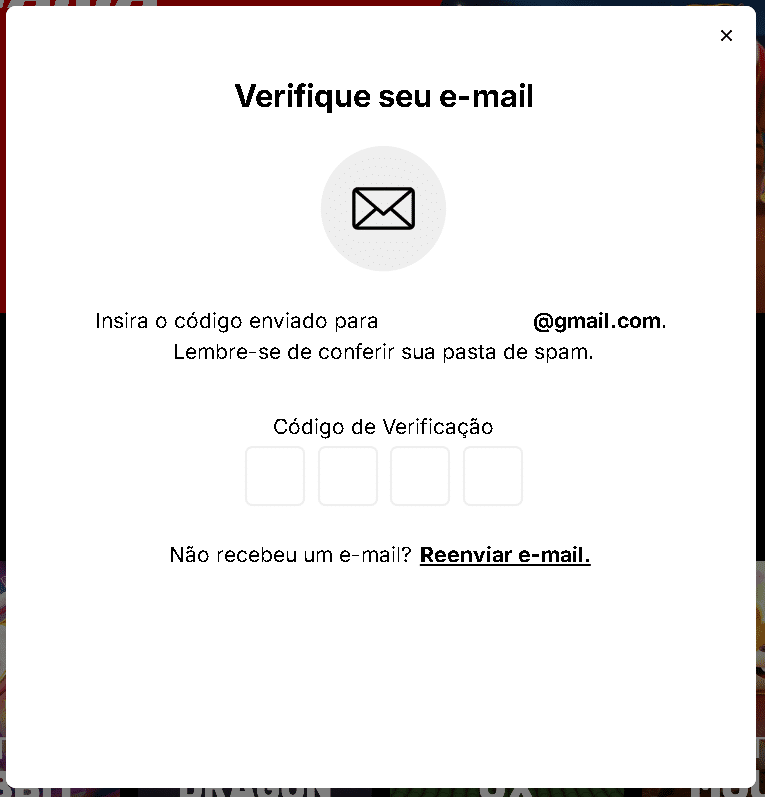The image size is (765, 797).
Task: Close the email verification dialog
Action: point(726,36)
